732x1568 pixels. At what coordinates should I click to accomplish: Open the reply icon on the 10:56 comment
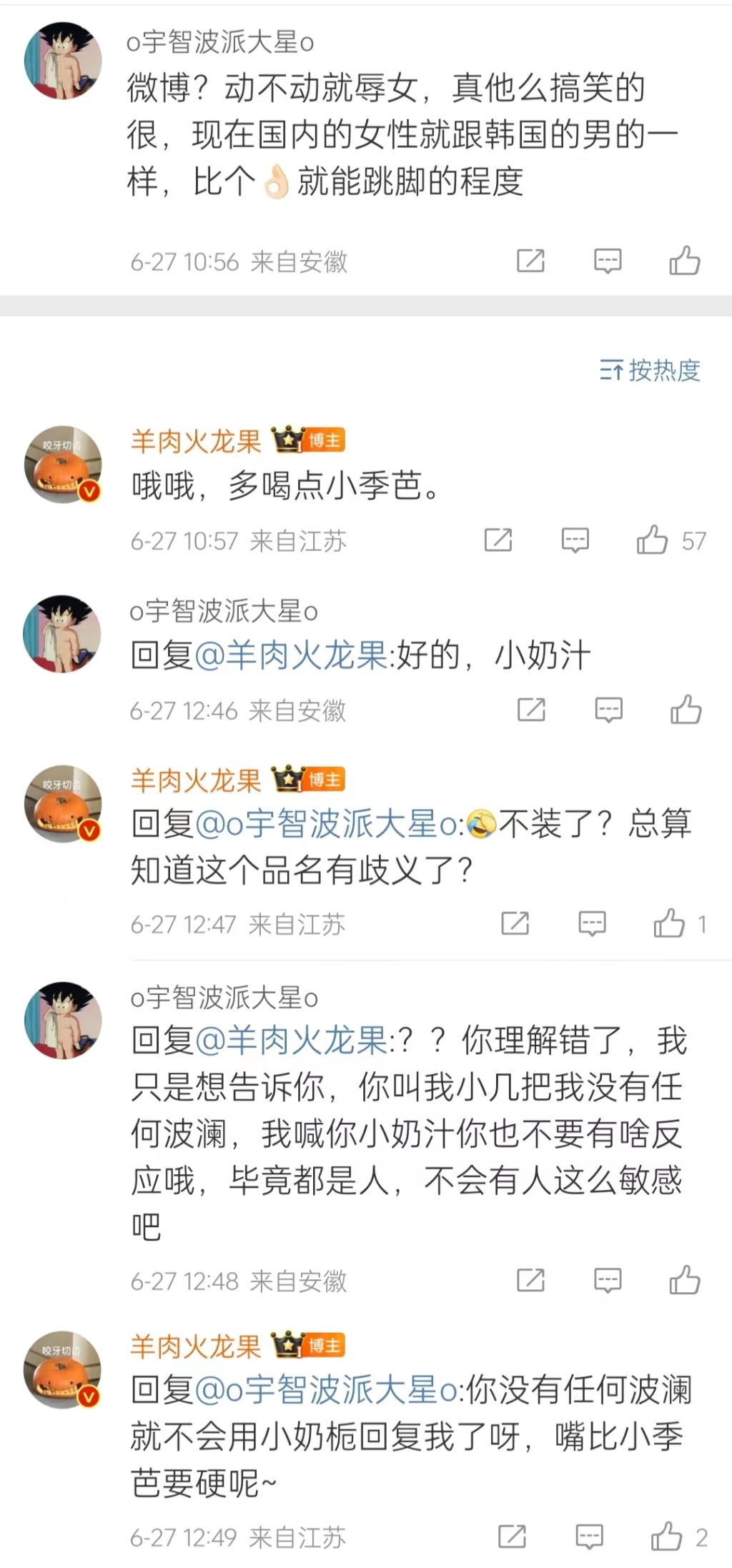608,261
